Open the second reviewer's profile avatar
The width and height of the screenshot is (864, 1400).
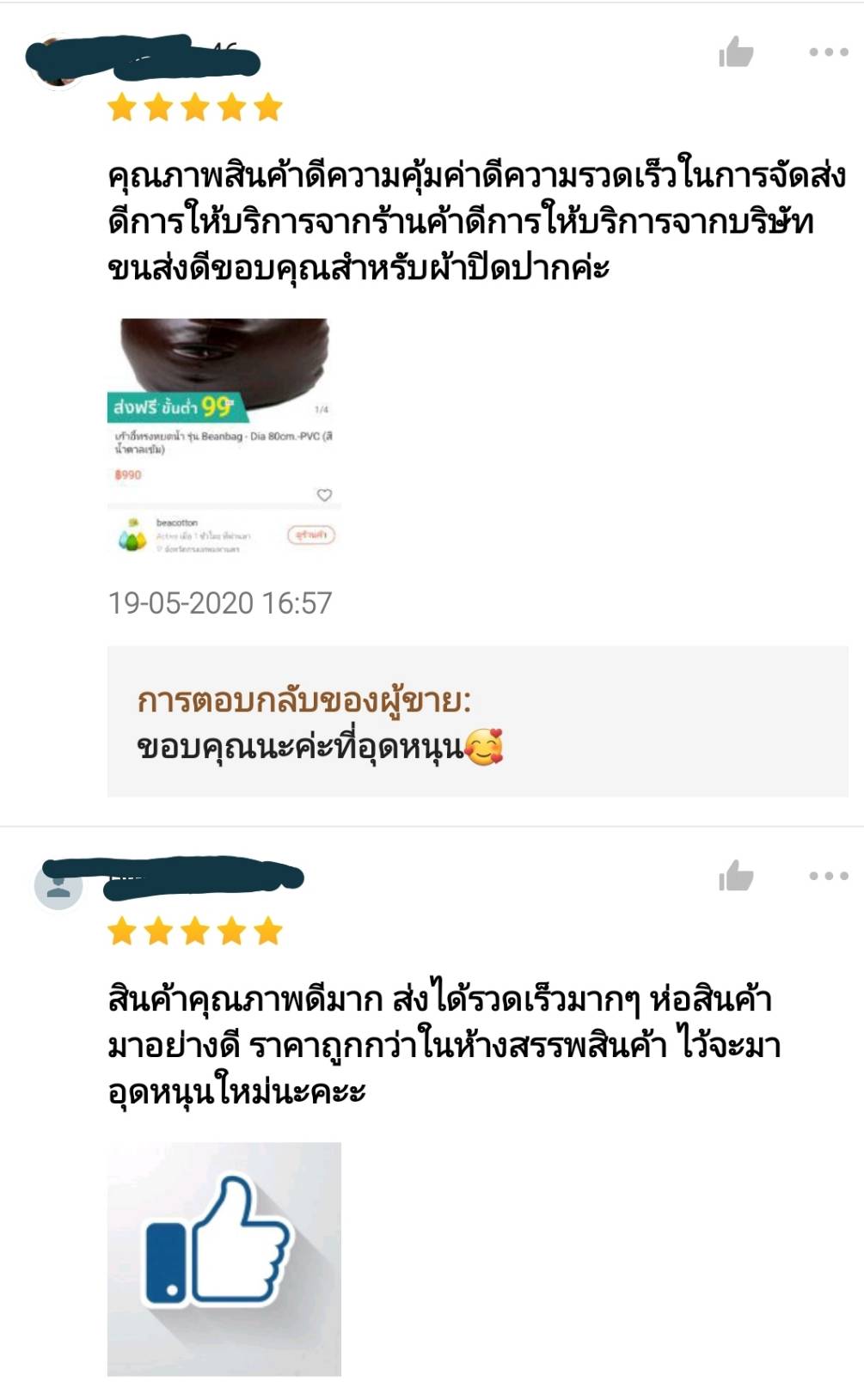pos(58,885)
